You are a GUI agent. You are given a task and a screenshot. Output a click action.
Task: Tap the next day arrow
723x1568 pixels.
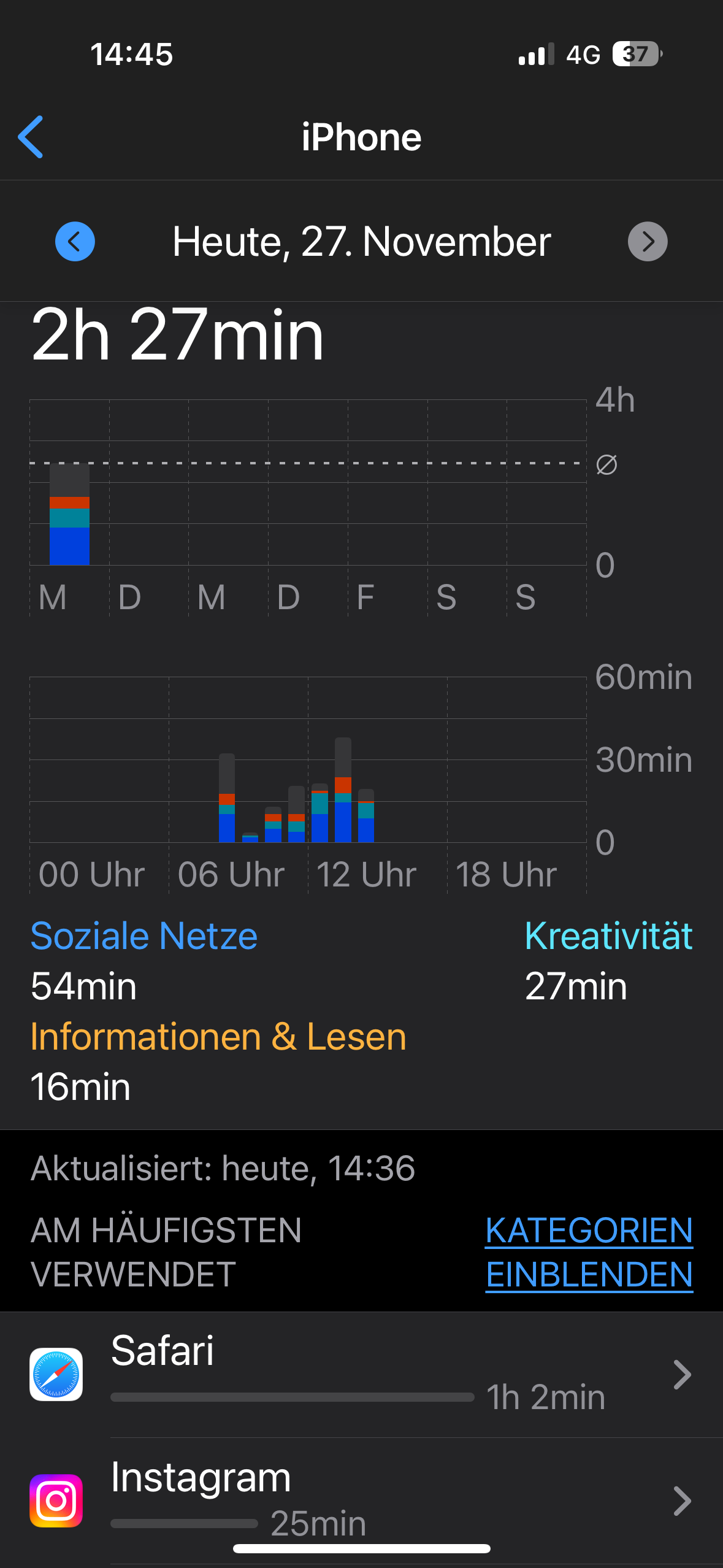pos(648,242)
